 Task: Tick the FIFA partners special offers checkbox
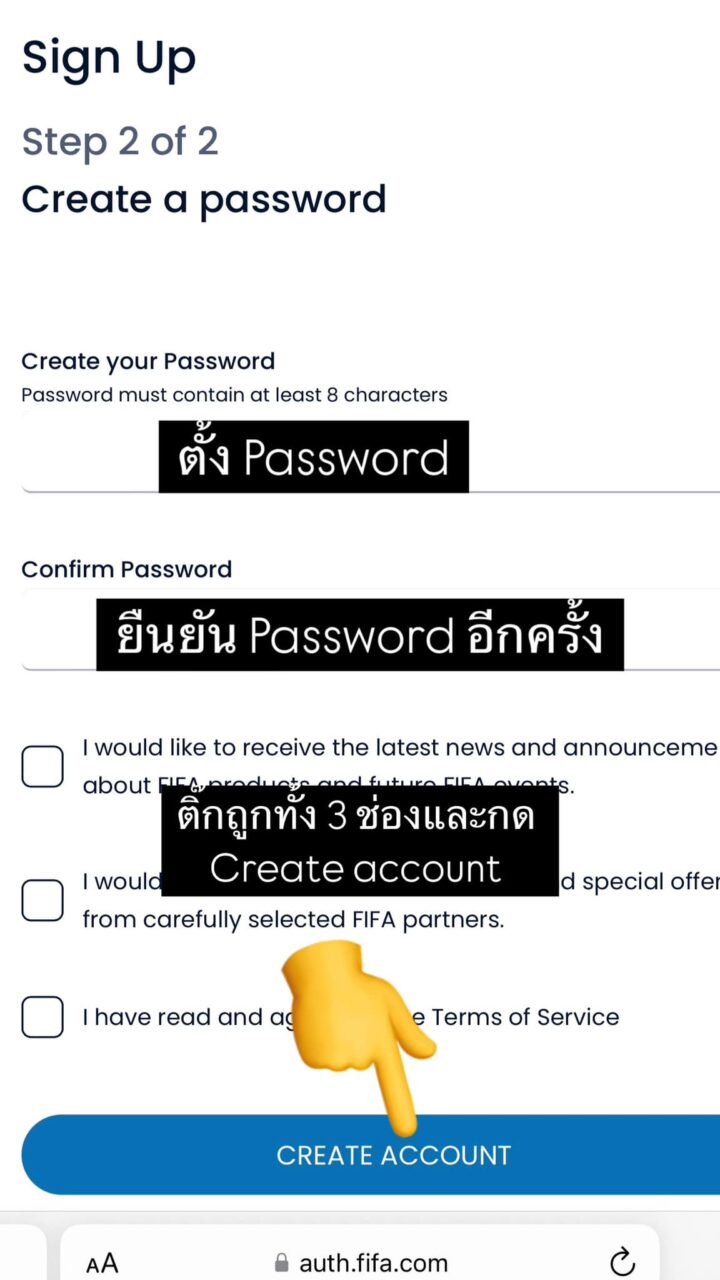coord(42,900)
